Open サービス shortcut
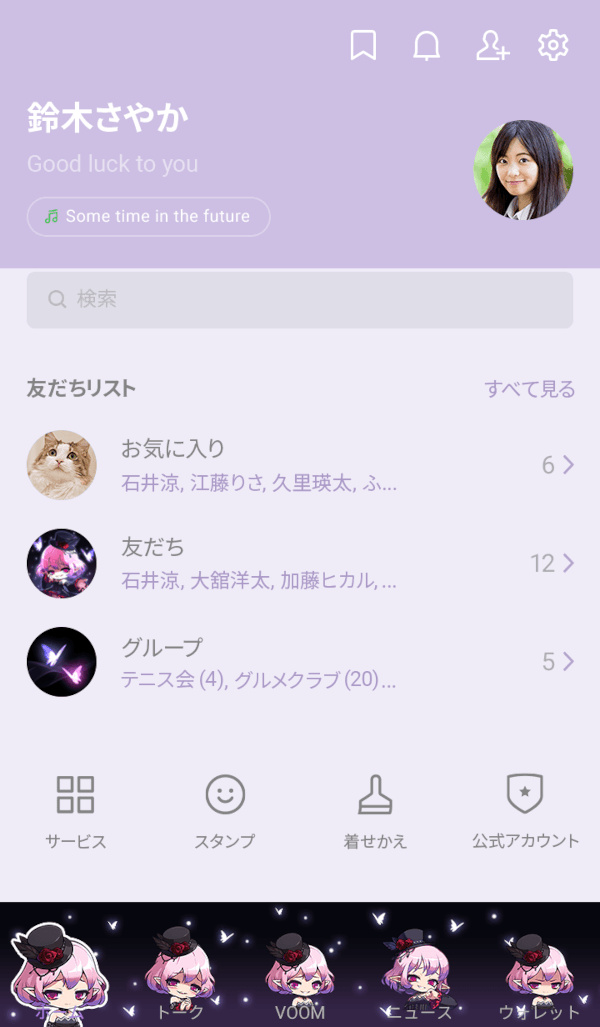The image size is (600, 1027). (x=75, y=812)
